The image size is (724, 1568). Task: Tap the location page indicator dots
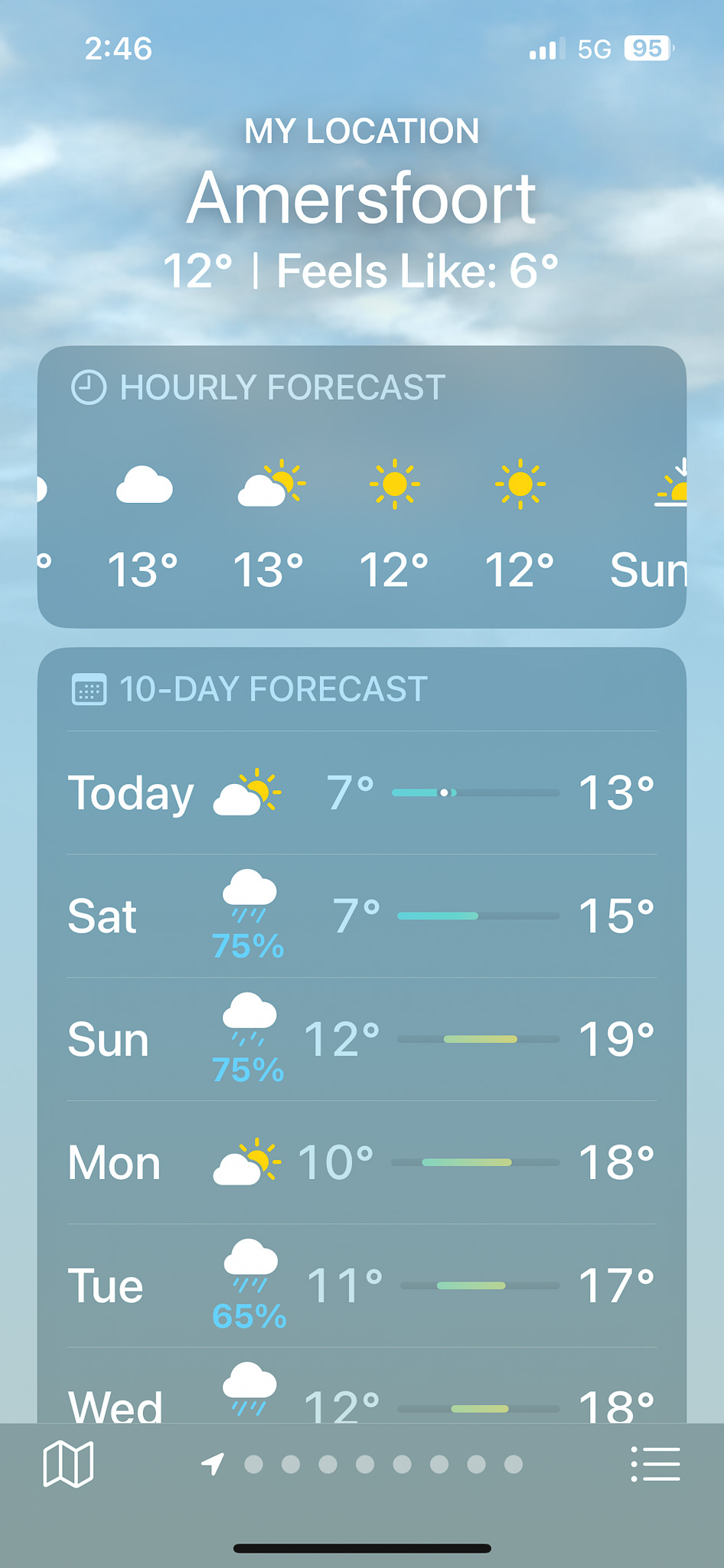[362, 1464]
